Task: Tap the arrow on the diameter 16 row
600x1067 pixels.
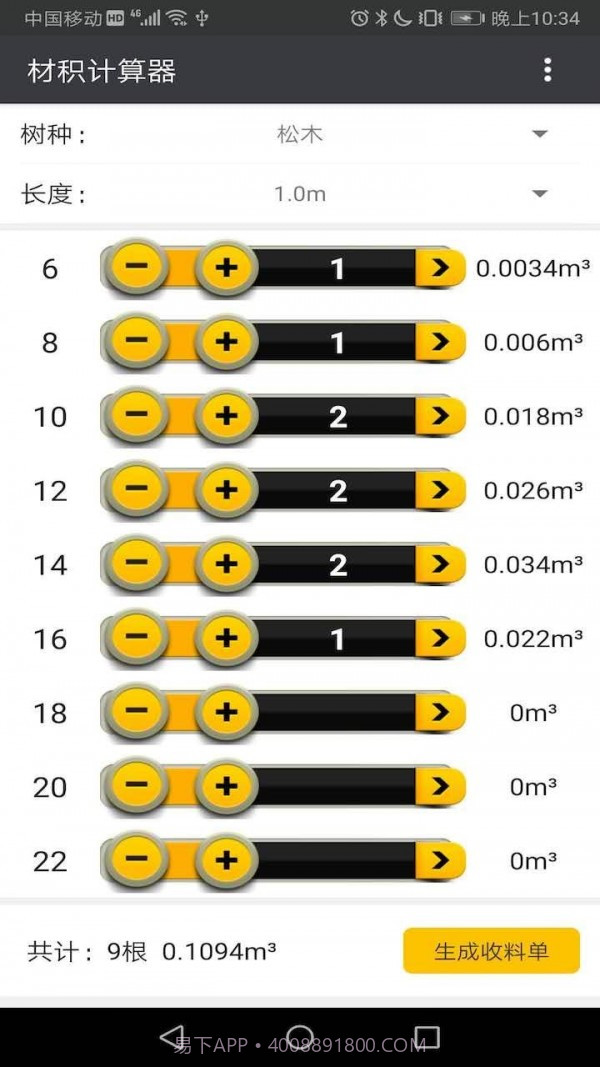Action: [439, 638]
